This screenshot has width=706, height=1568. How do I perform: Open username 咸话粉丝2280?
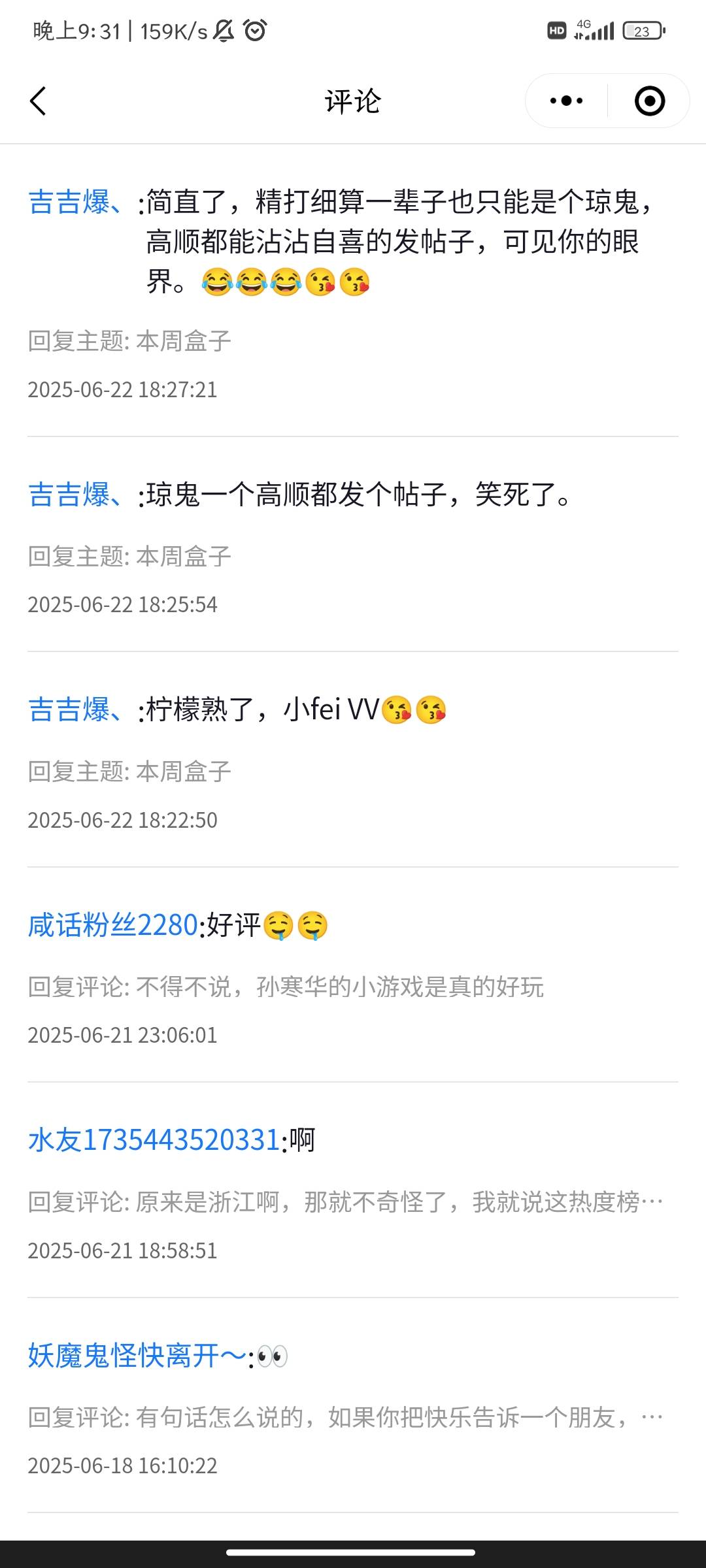[113, 925]
